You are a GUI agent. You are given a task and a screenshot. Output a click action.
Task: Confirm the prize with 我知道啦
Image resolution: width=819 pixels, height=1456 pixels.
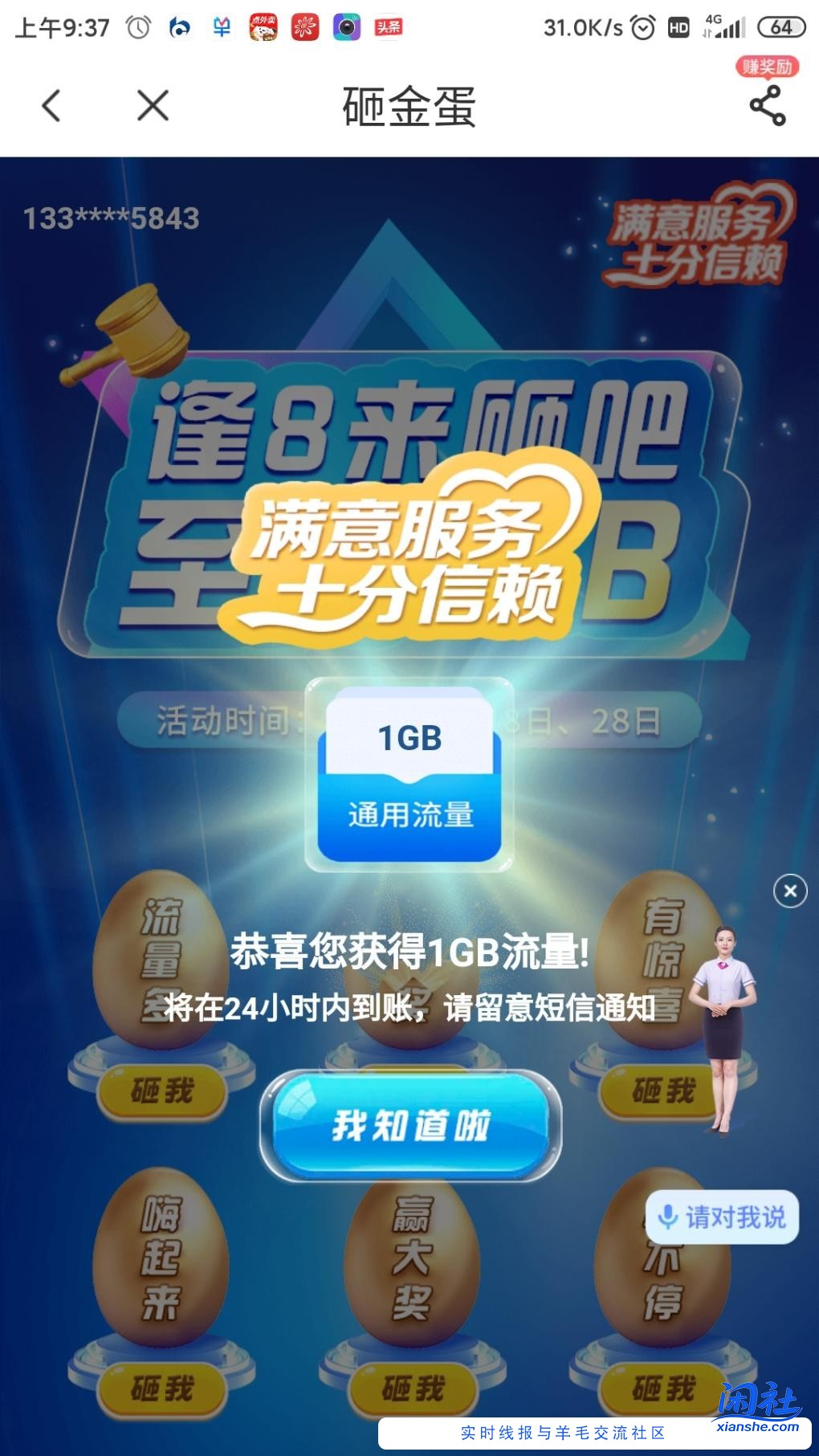(410, 1126)
